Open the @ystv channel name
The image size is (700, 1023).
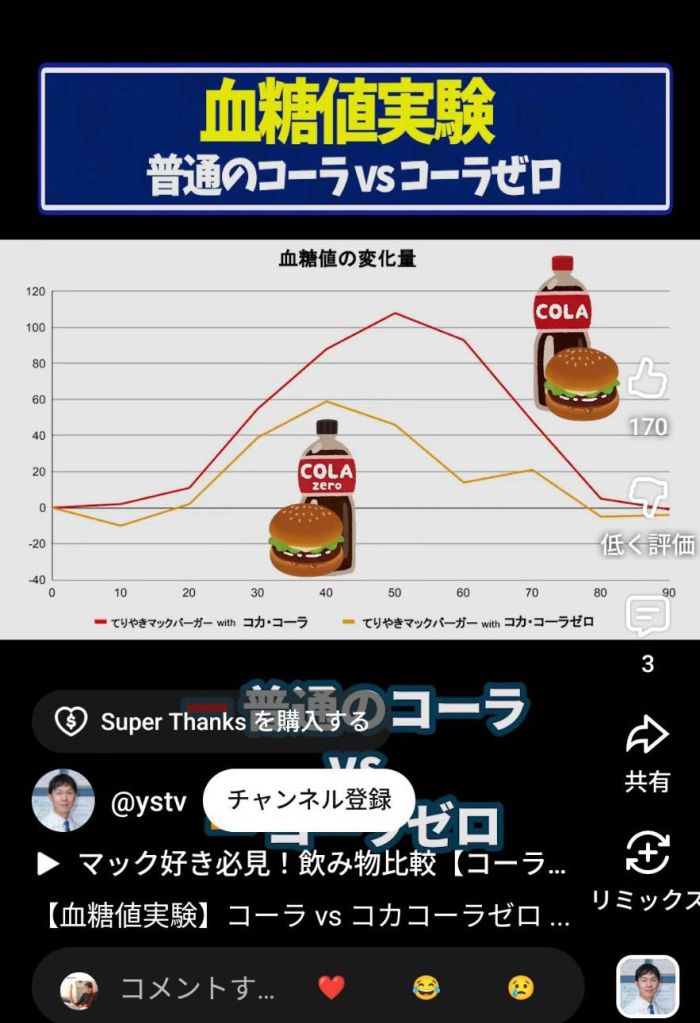pos(149,802)
